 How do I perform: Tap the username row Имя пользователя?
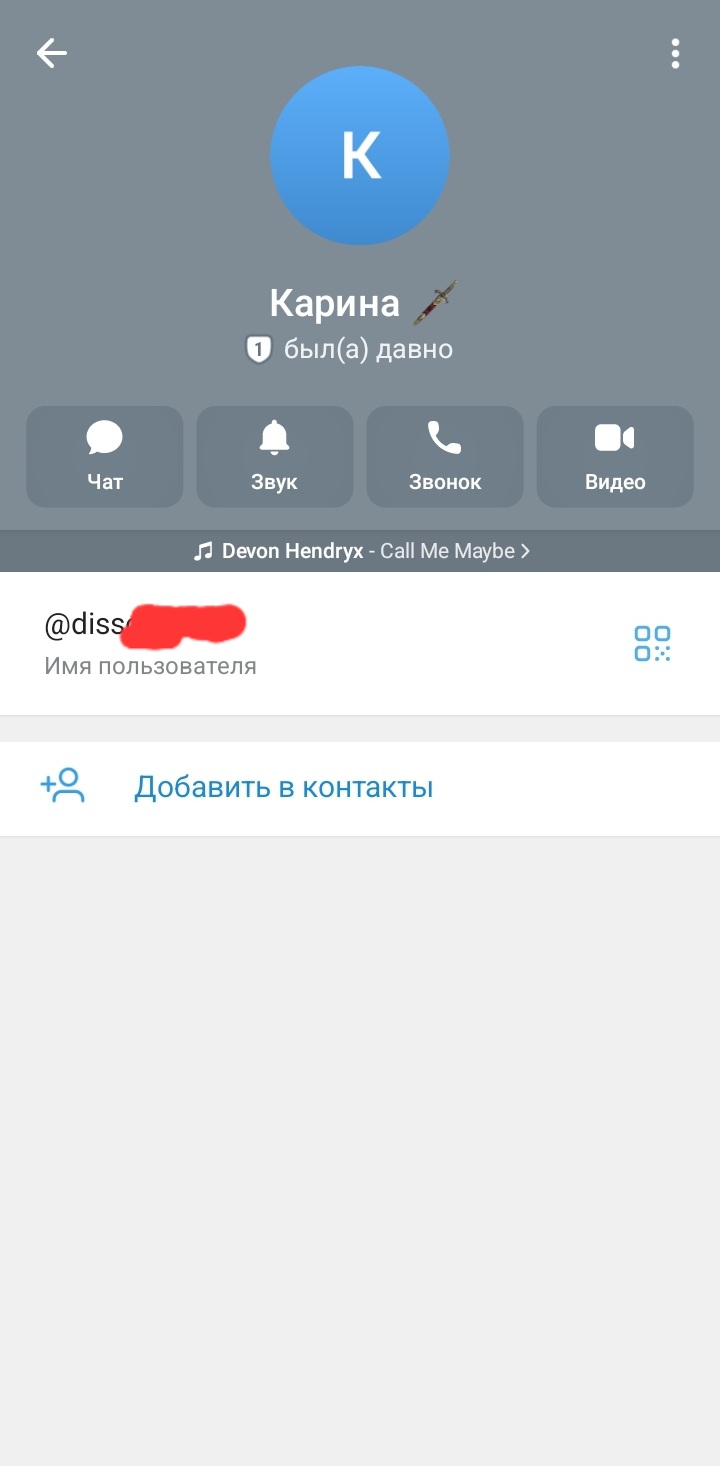300,642
